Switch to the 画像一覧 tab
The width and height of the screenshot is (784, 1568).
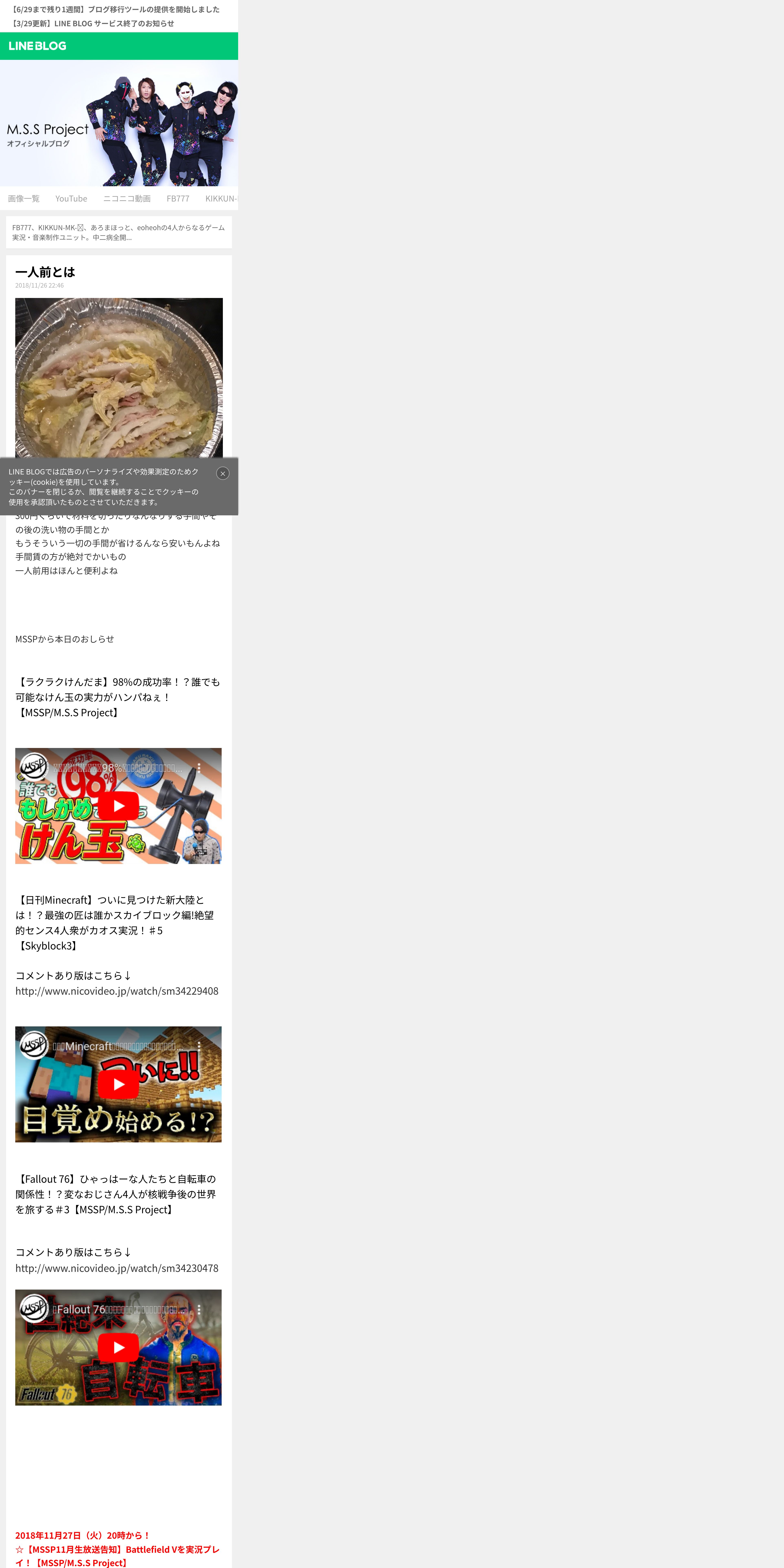click(24, 198)
